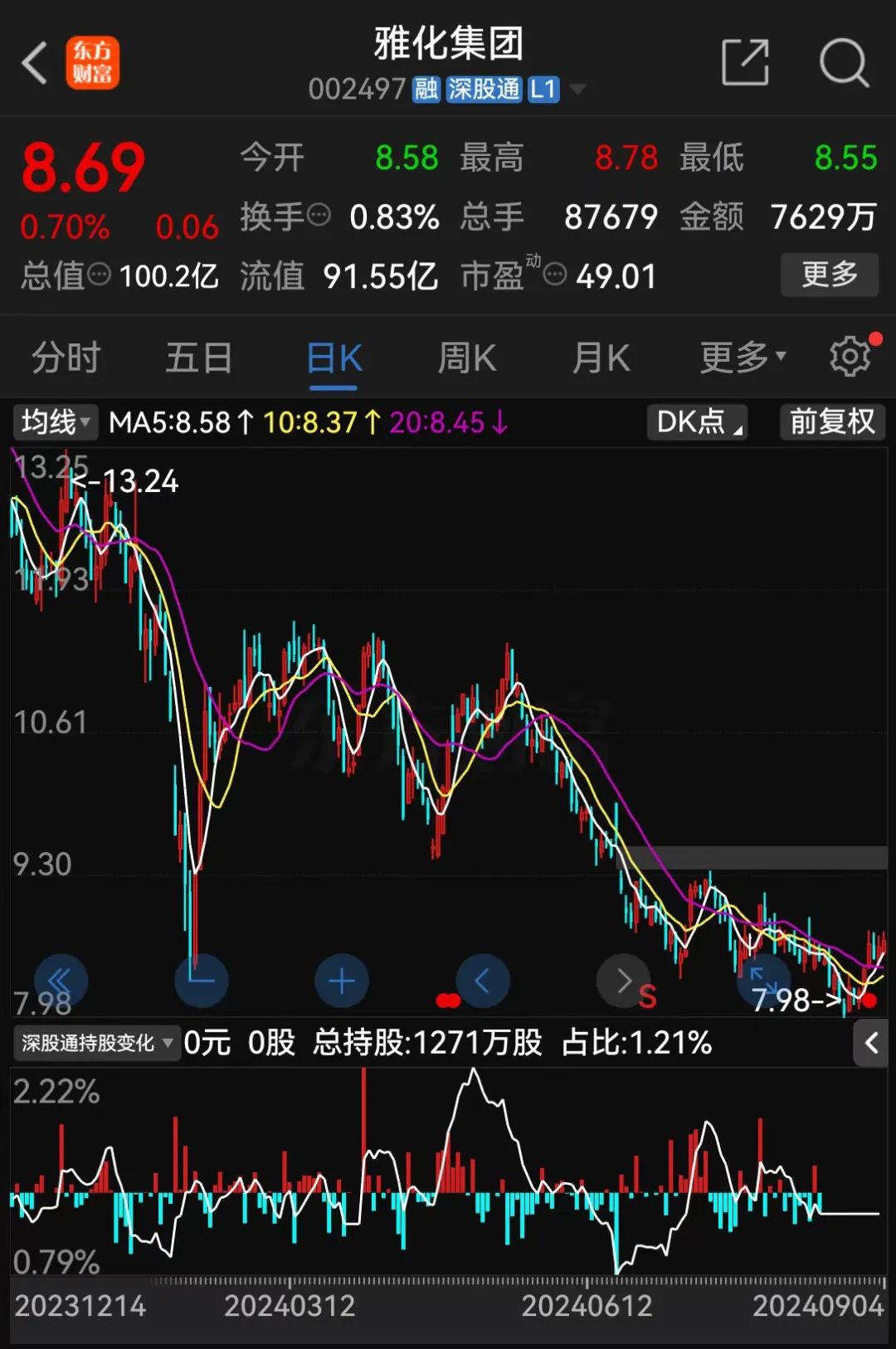Jump chart to earliest with double-arrow

click(x=61, y=981)
